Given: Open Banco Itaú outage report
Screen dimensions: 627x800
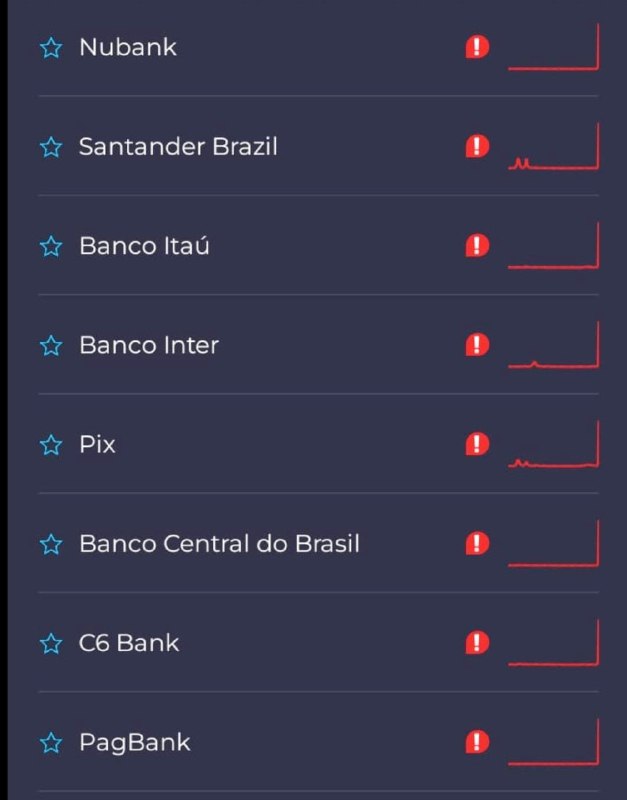Looking at the screenshot, I should pyautogui.click(x=145, y=246).
